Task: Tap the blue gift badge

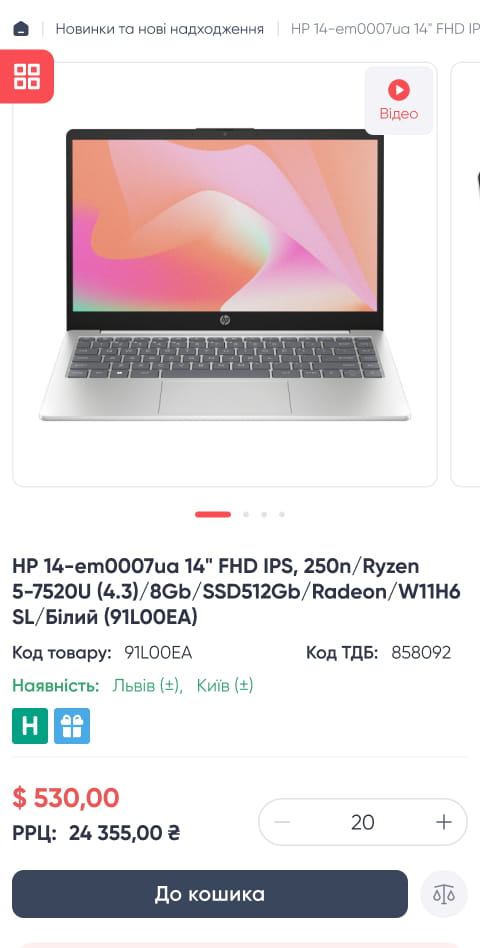Action: (72, 726)
